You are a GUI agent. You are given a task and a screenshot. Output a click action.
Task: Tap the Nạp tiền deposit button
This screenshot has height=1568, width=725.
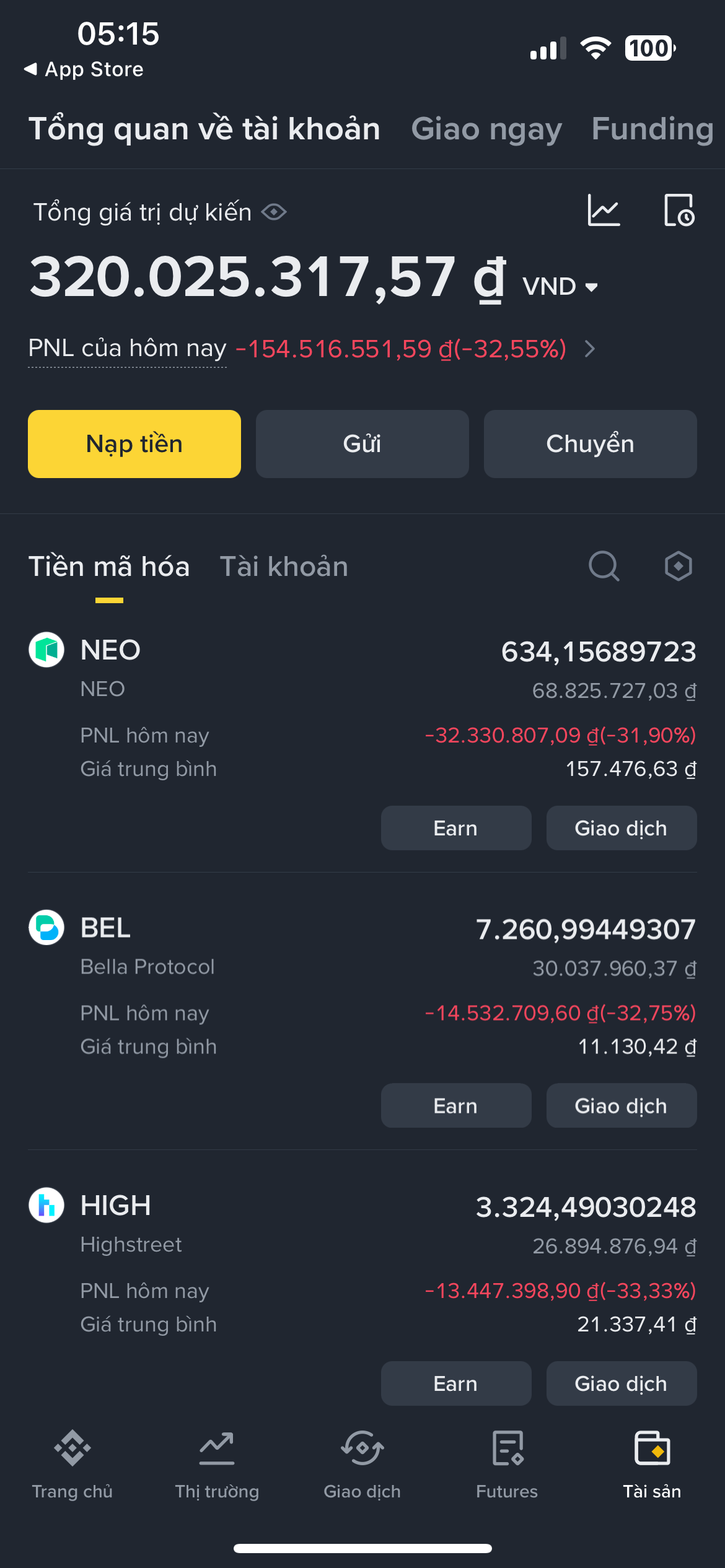[134, 444]
